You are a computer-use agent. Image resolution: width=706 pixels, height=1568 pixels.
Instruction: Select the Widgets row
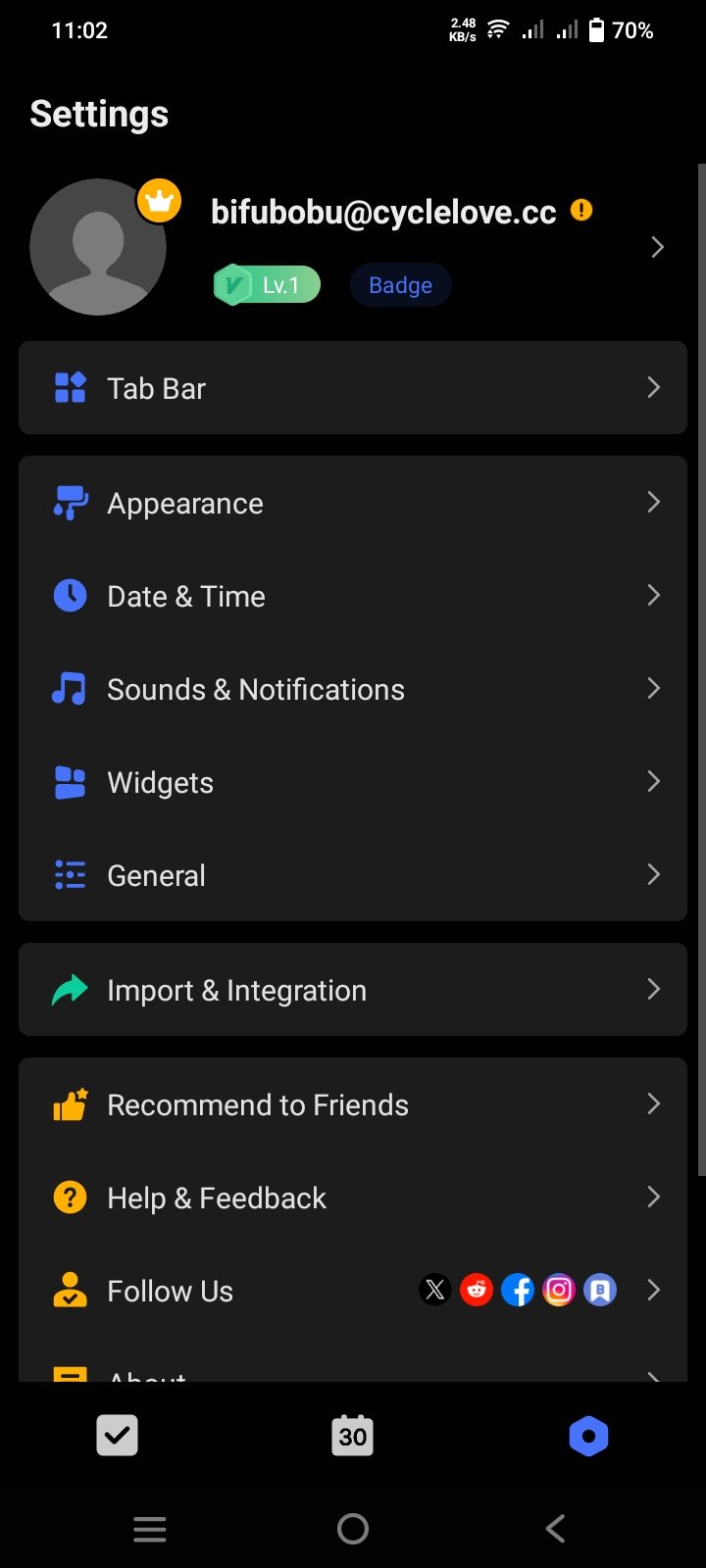(x=353, y=782)
